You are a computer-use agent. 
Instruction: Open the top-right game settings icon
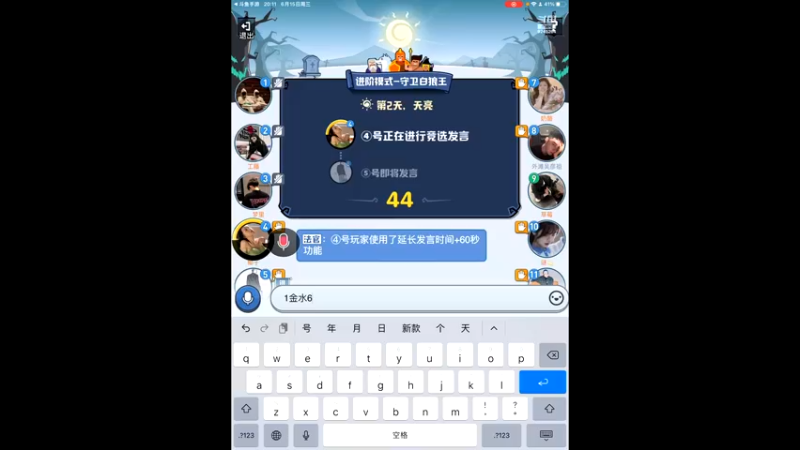(x=549, y=24)
